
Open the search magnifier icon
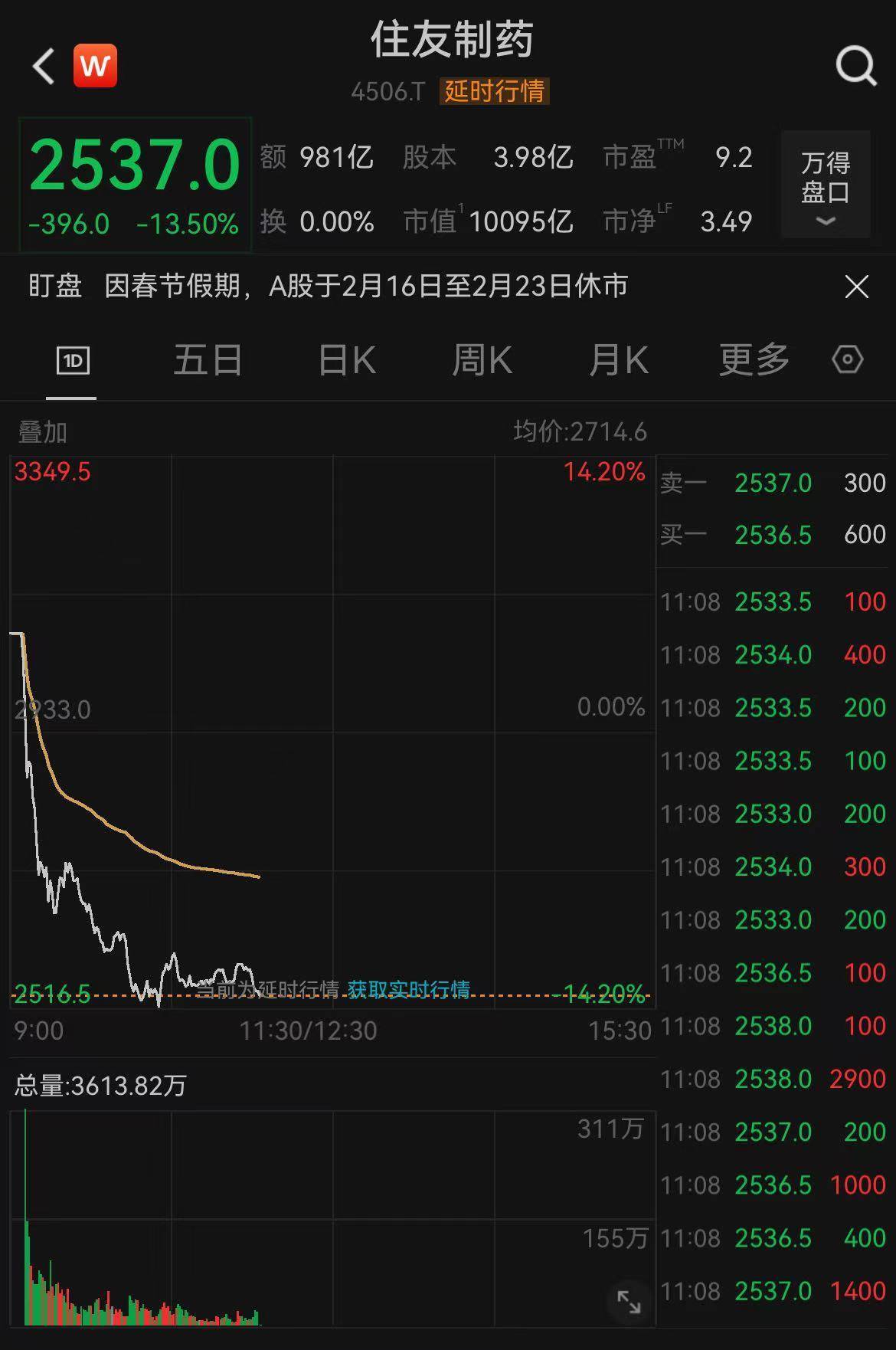(855, 66)
